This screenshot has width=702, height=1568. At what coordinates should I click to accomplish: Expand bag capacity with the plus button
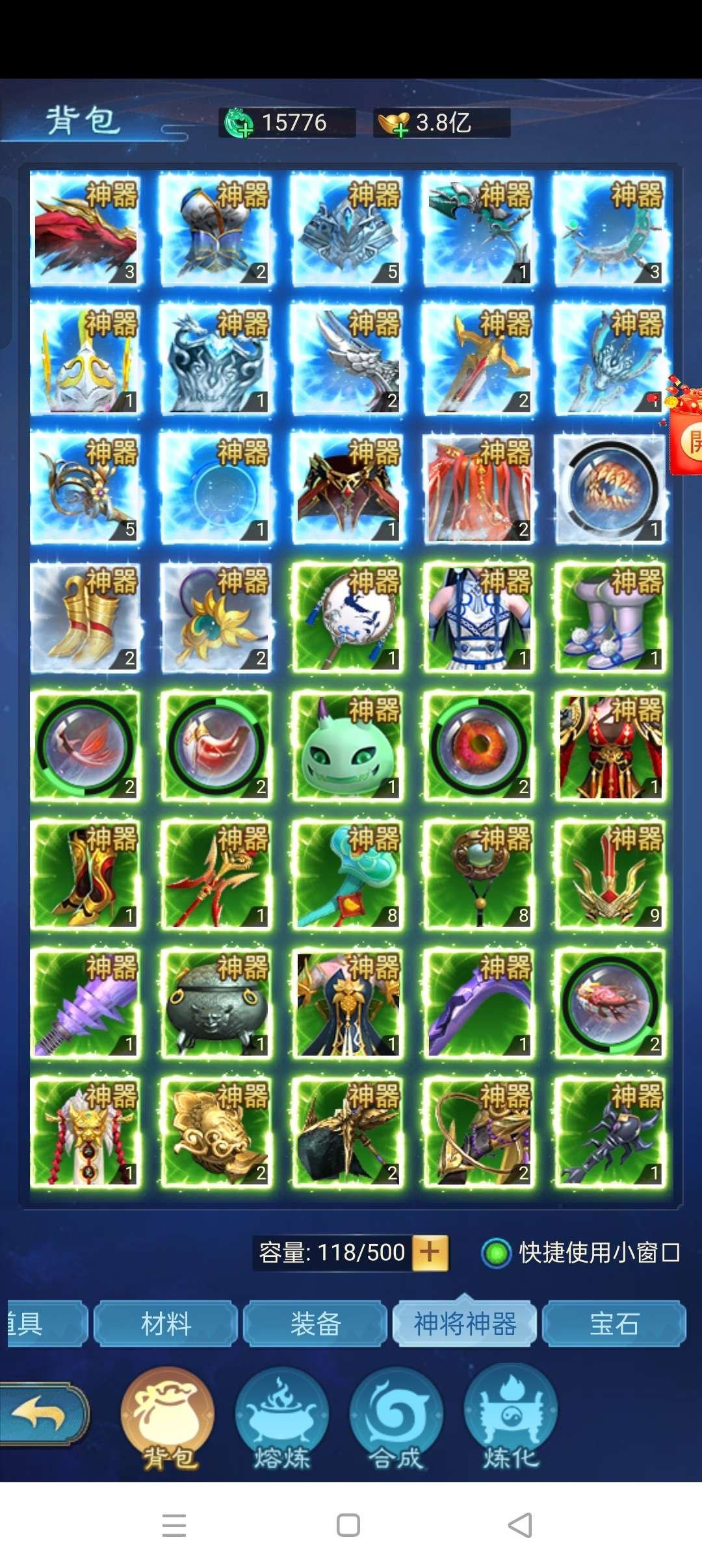point(430,1252)
